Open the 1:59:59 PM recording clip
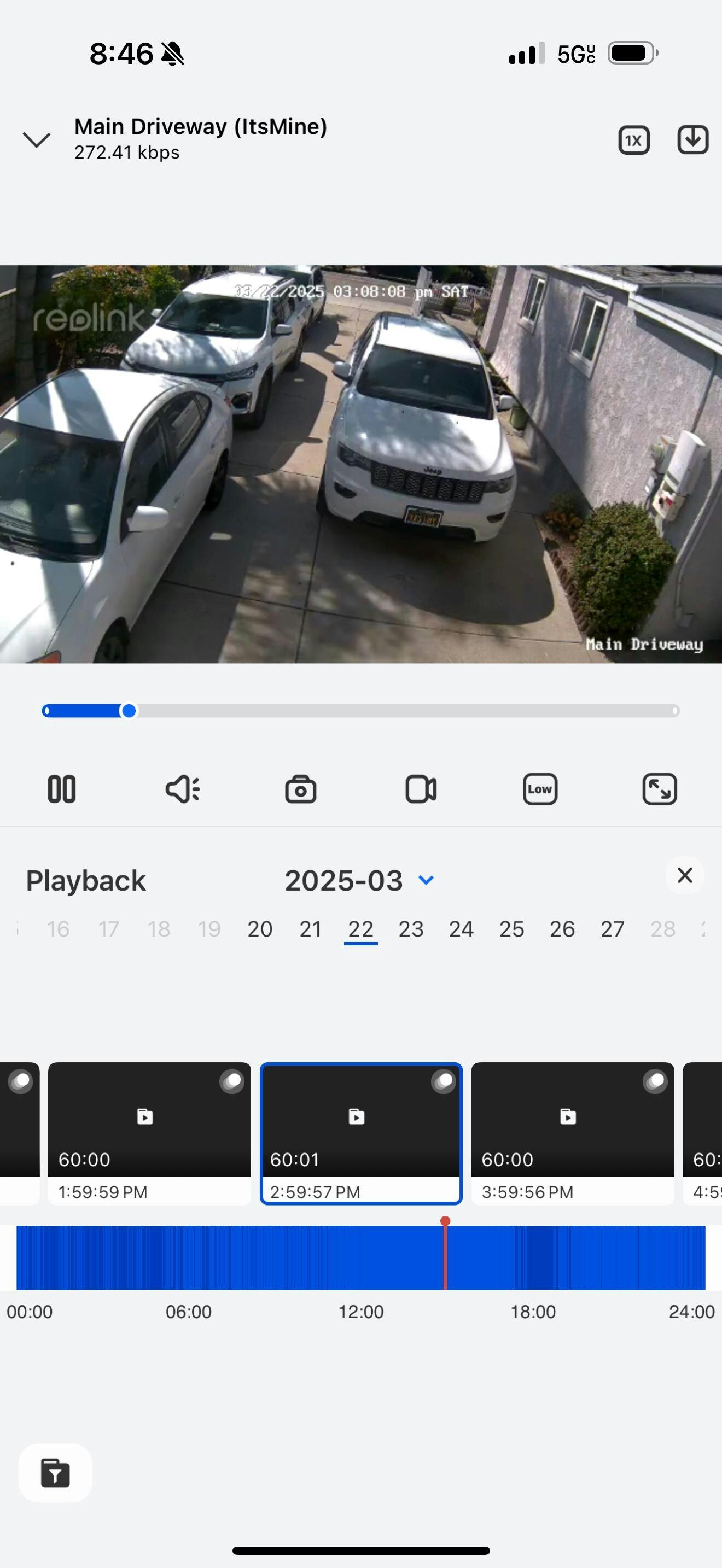This screenshot has width=722, height=1568. click(x=149, y=1132)
